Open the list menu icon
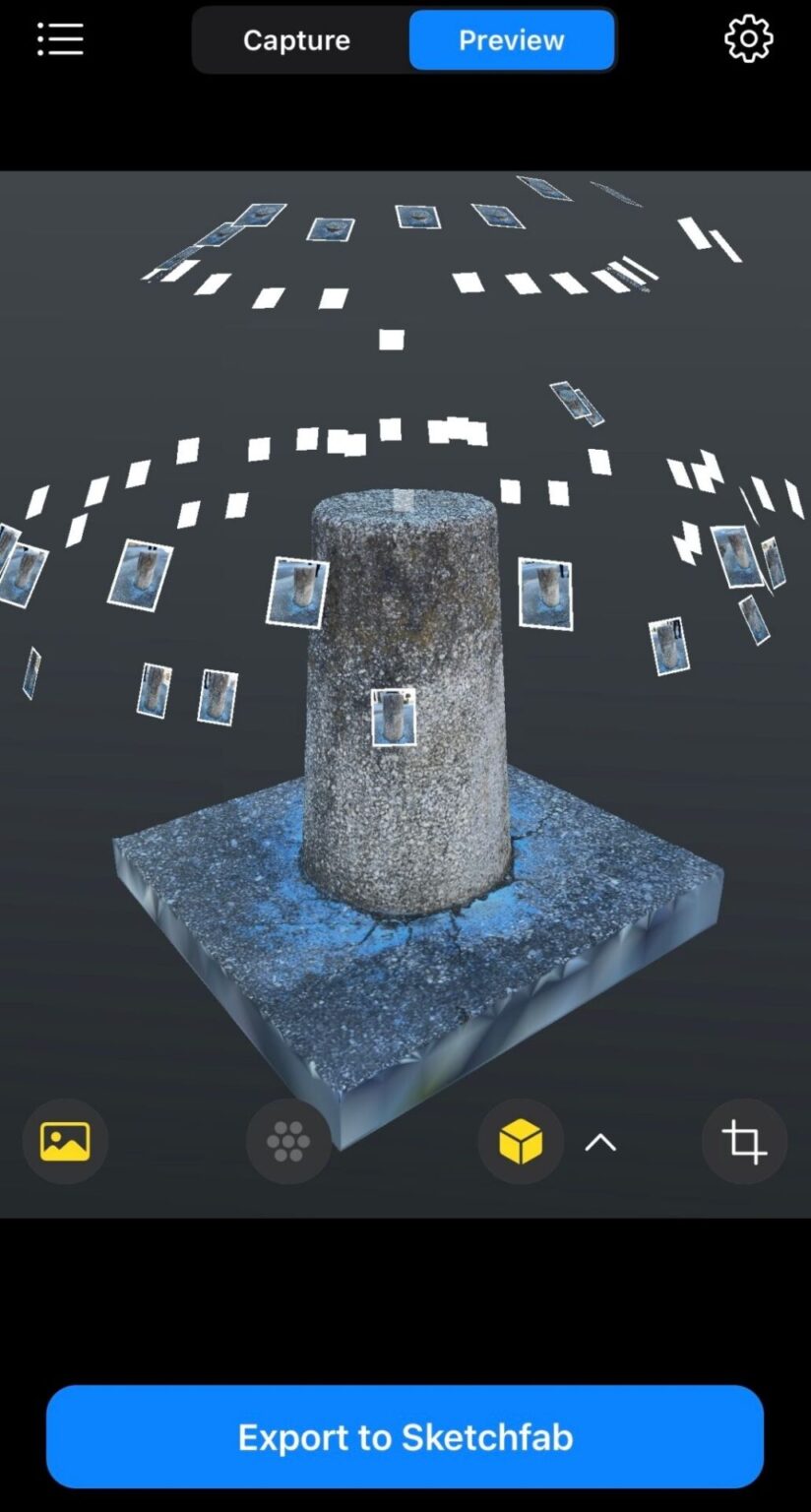 (x=60, y=39)
